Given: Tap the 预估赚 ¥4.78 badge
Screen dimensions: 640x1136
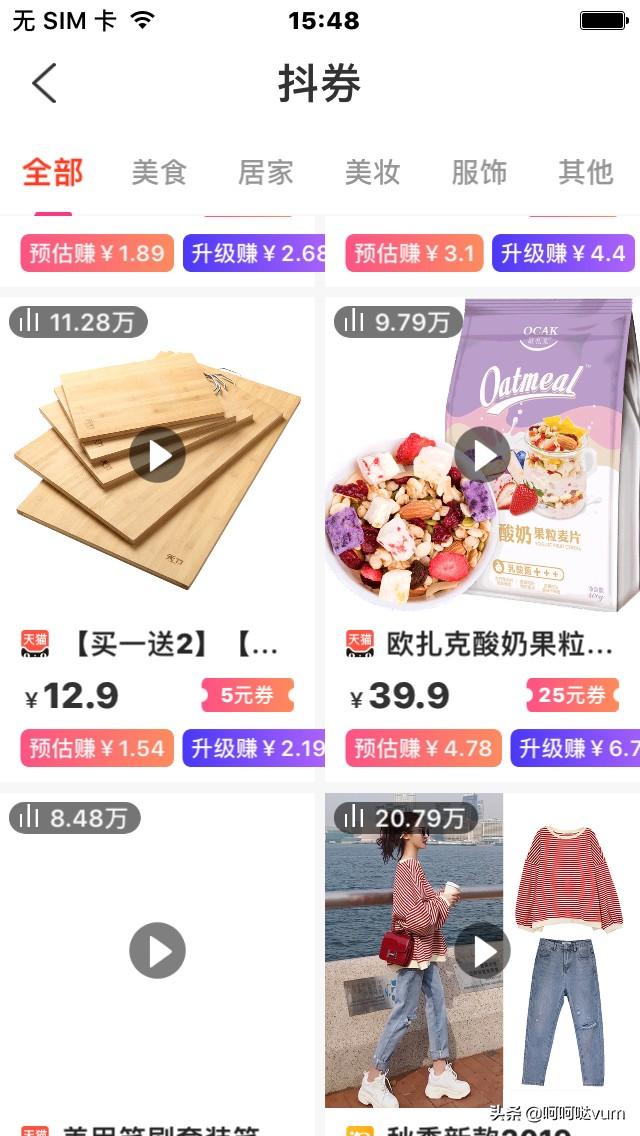Looking at the screenshot, I should (424, 748).
